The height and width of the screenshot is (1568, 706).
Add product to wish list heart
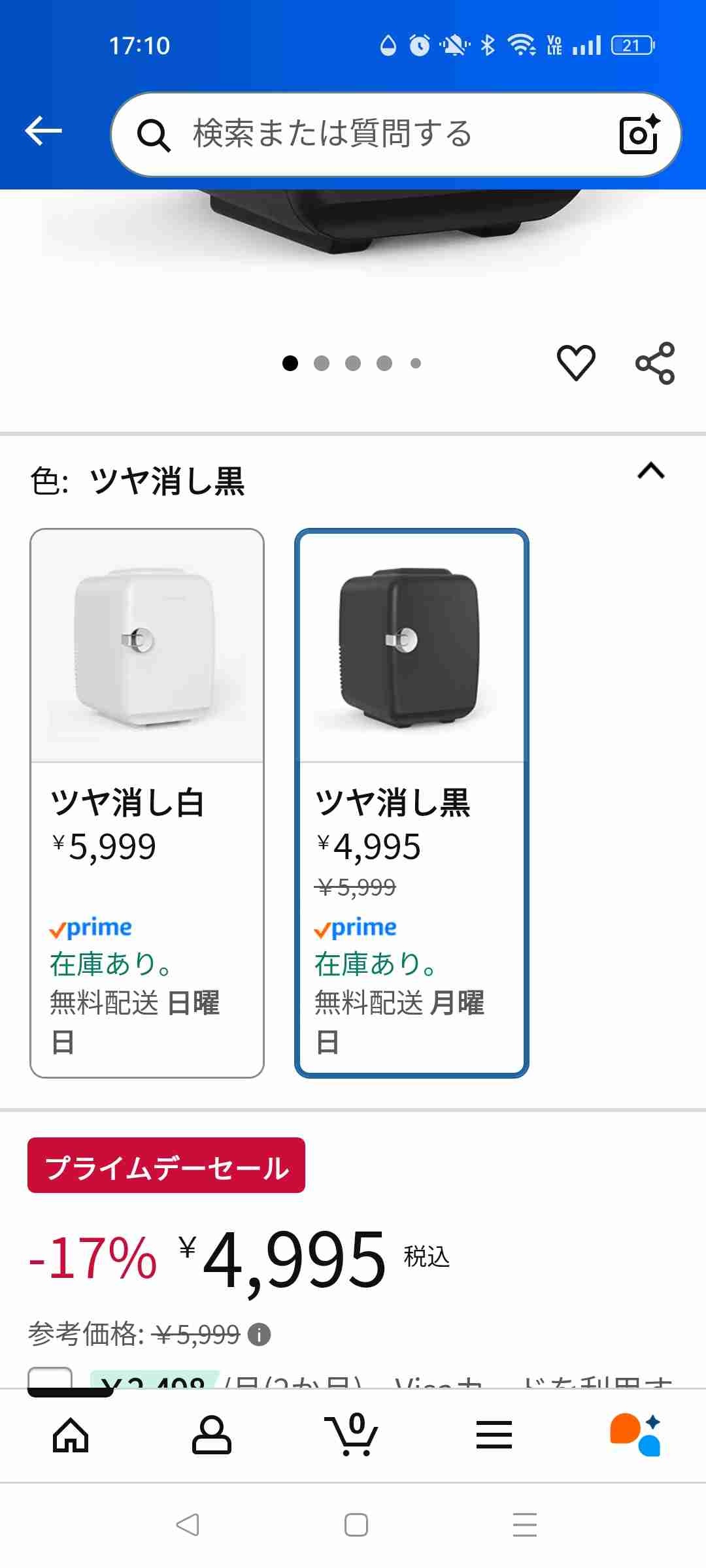[x=576, y=363]
